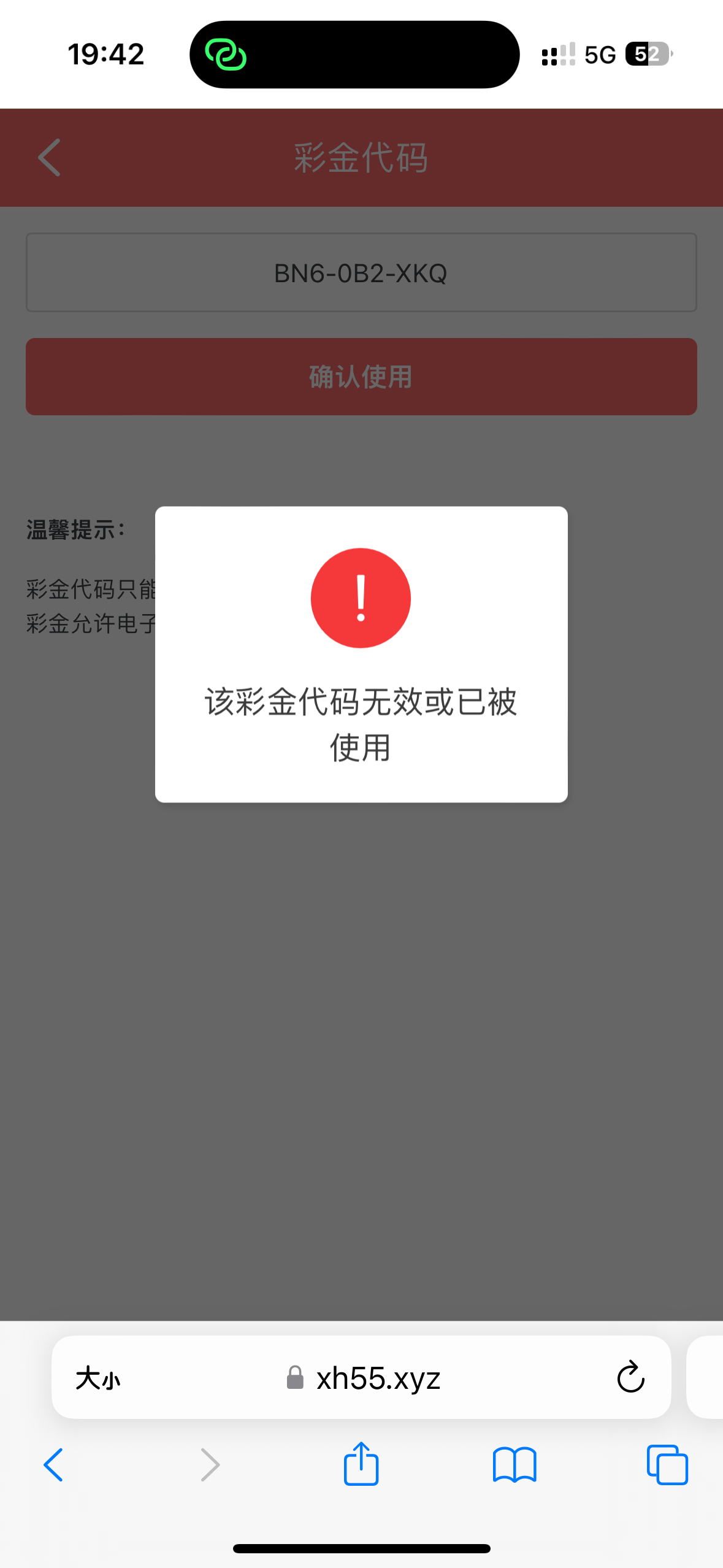Go back in Safari's bottom toolbar
The image size is (723, 1568).
(x=53, y=1465)
